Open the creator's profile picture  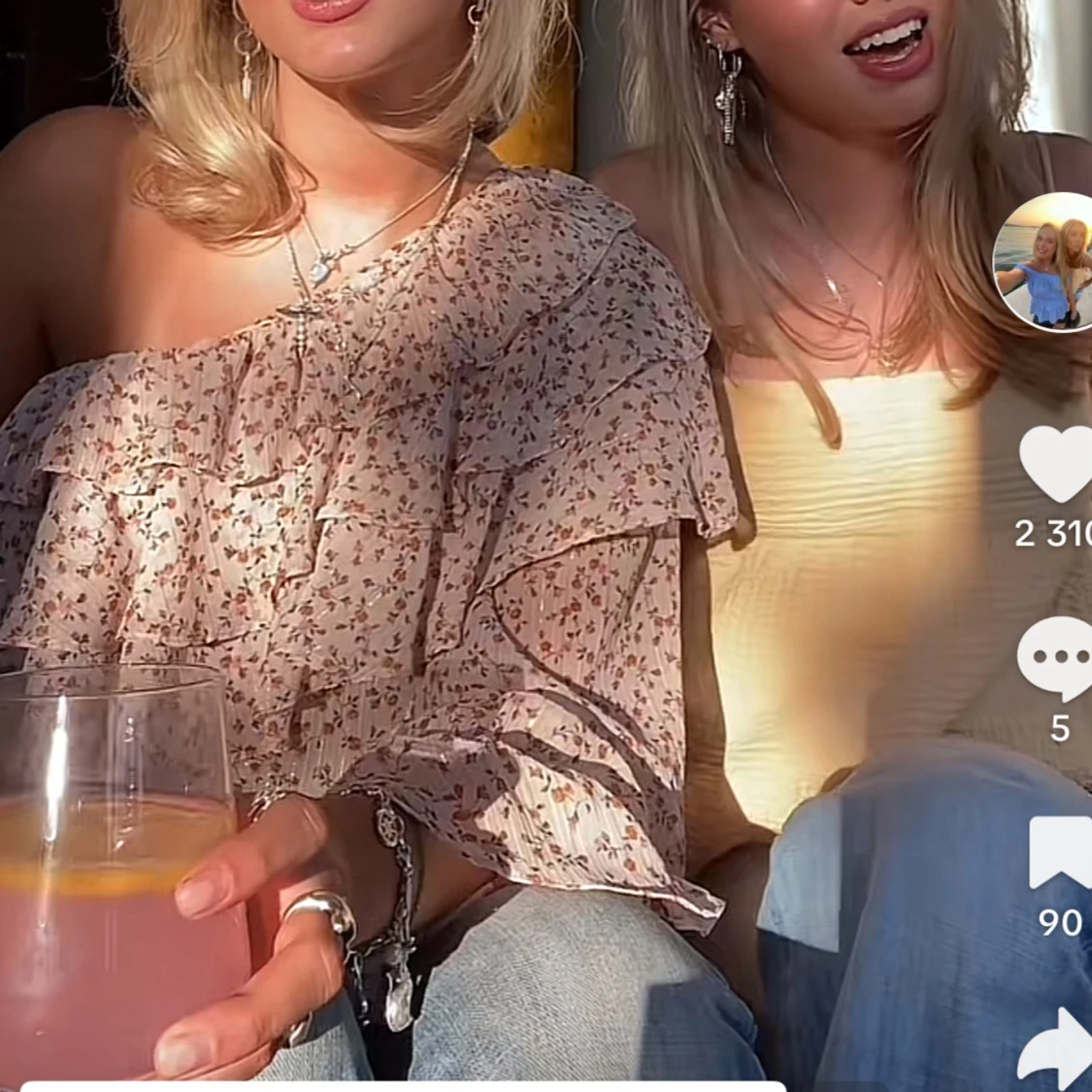click(x=1048, y=262)
